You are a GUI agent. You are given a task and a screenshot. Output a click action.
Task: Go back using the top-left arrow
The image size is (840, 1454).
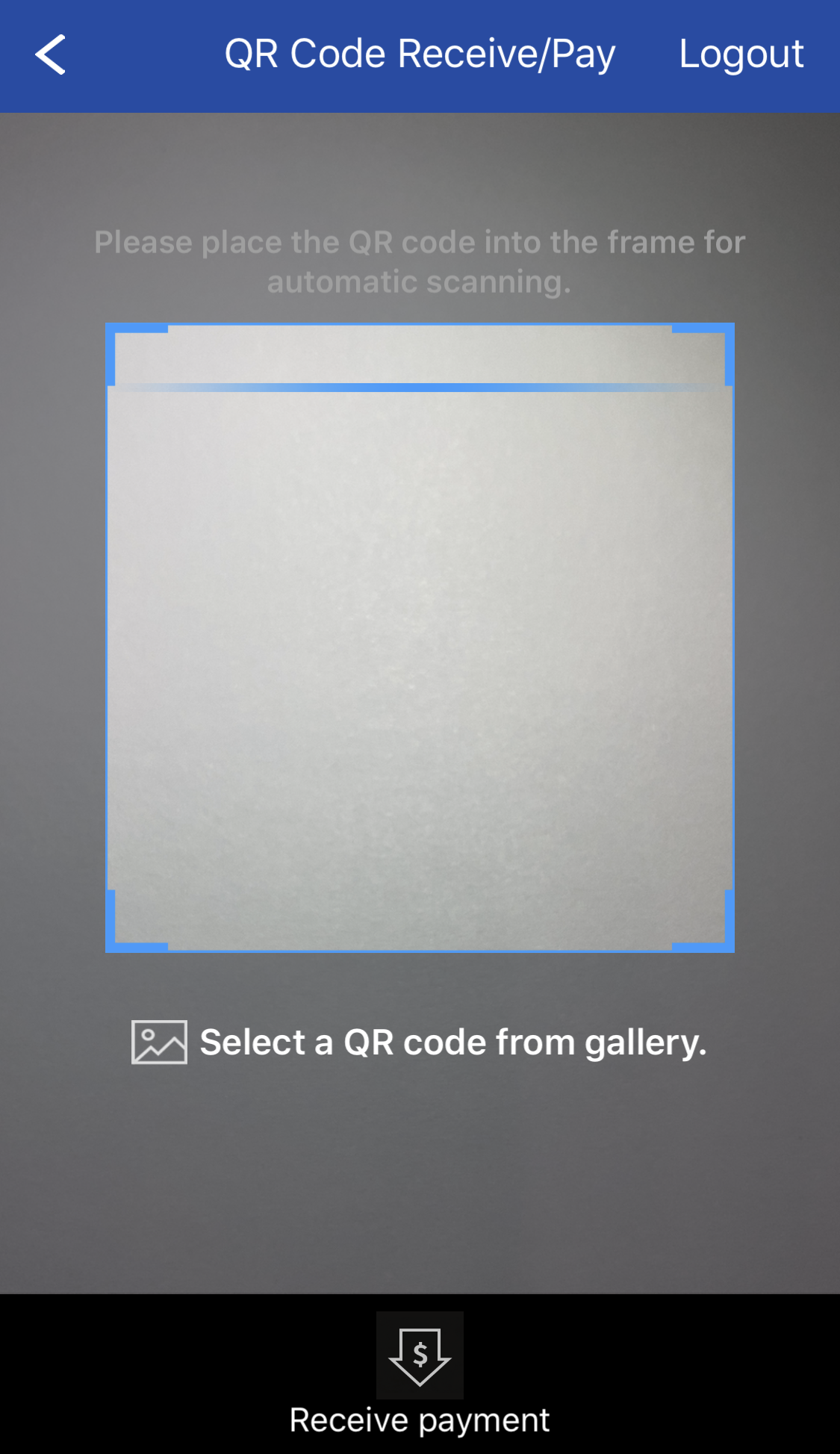point(51,55)
